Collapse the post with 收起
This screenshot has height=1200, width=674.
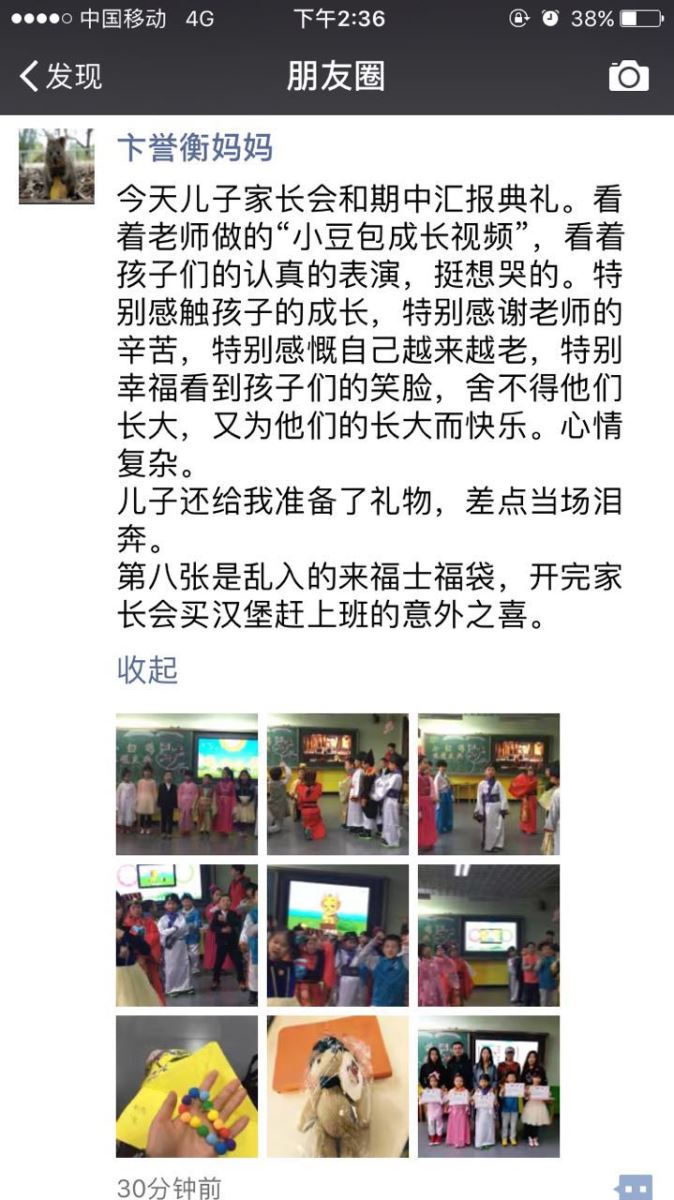click(x=147, y=670)
